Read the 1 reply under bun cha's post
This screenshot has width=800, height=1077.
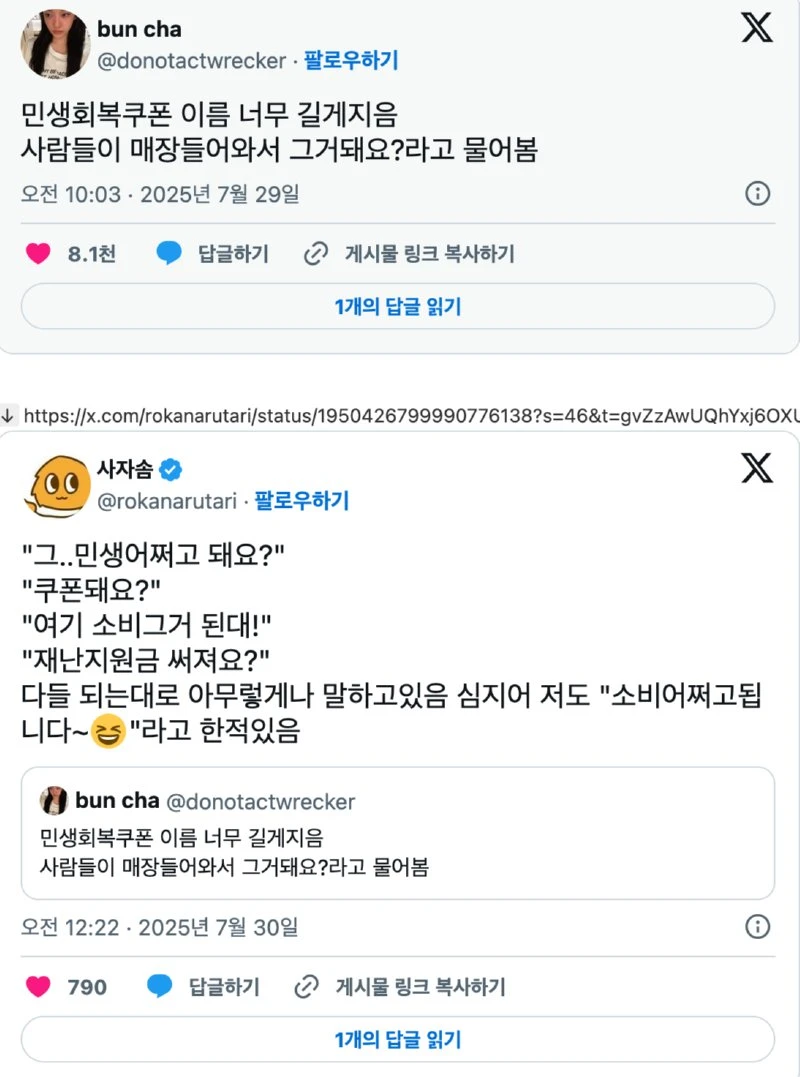click(x=398, y=306)
